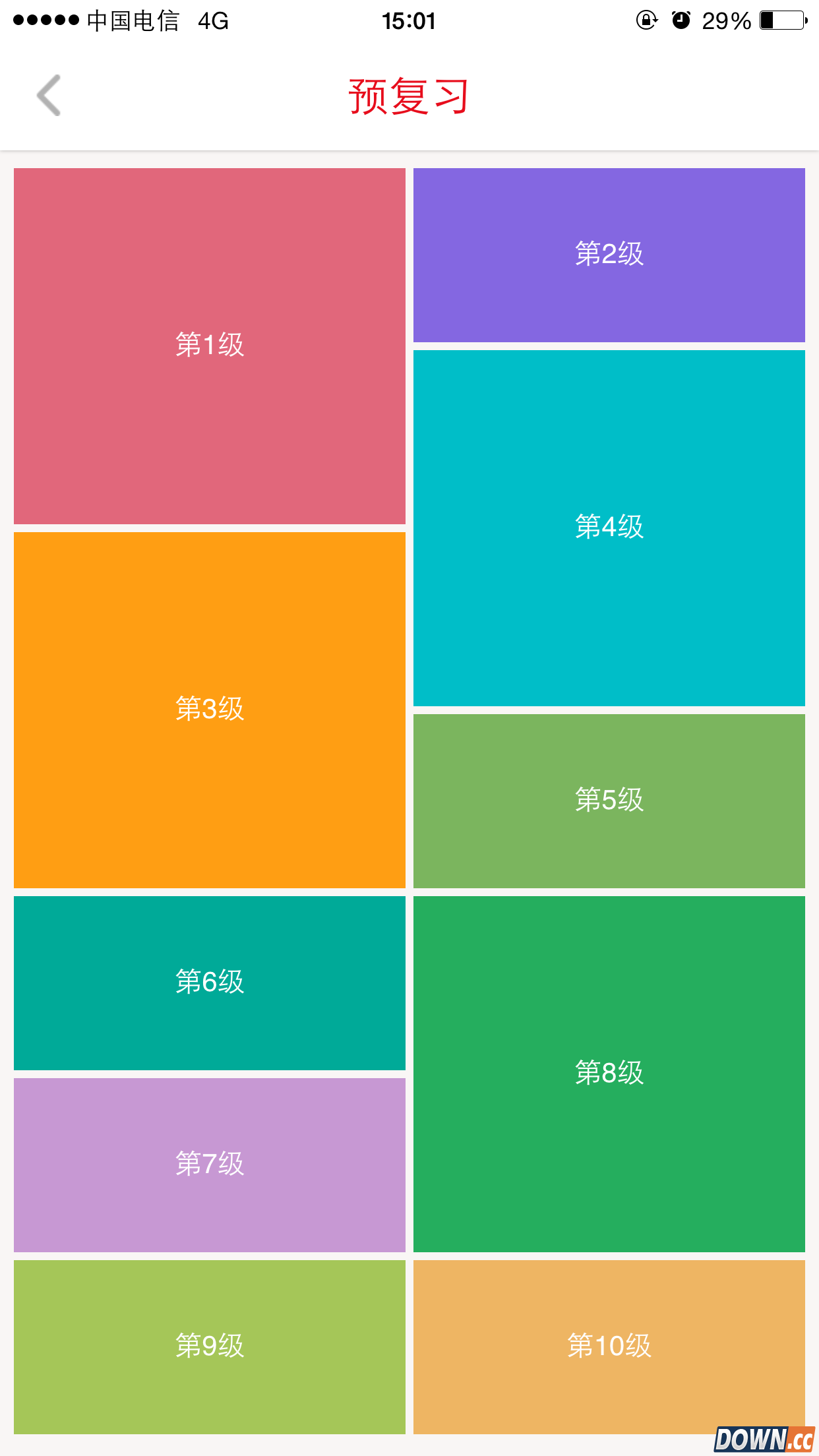Select the 第2级 level card
819x1456 pixels.
(x=609, y=255)
